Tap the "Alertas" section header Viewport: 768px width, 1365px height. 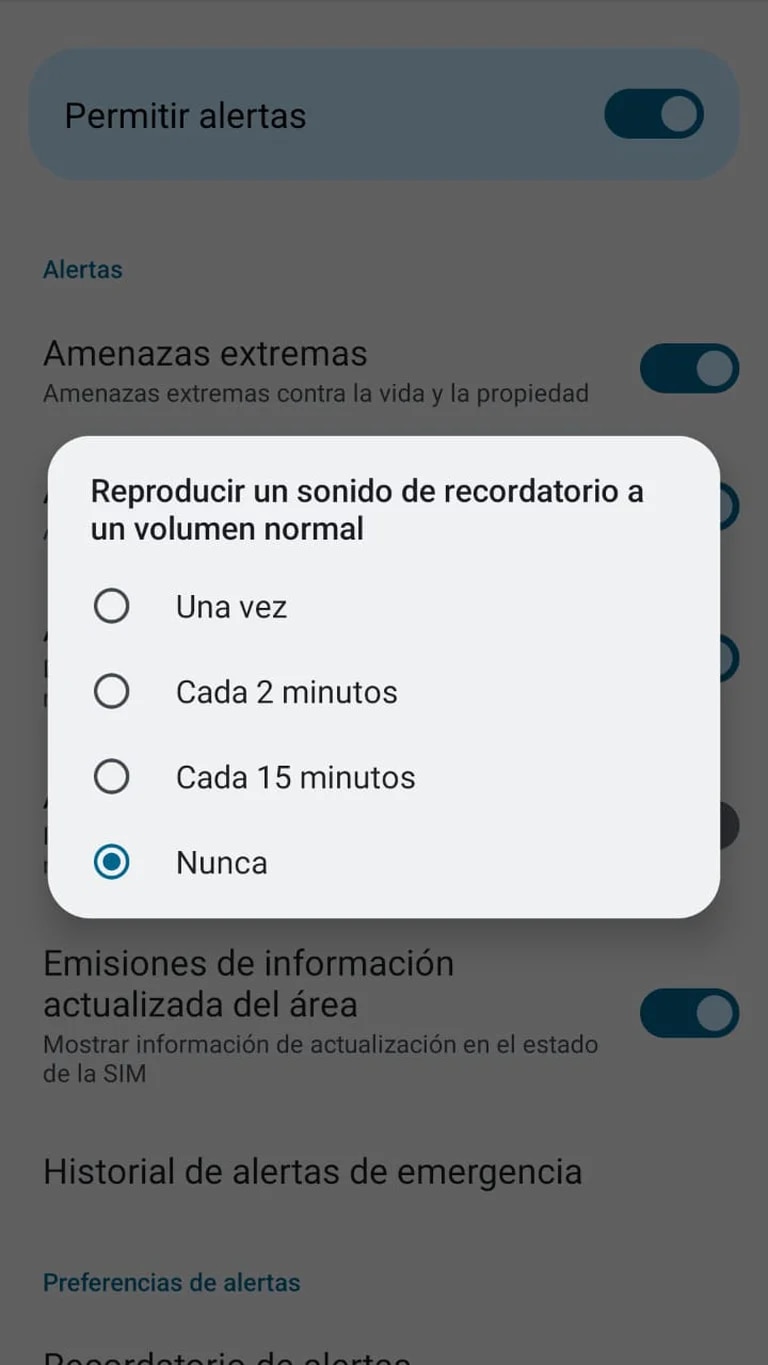(82, 269)
